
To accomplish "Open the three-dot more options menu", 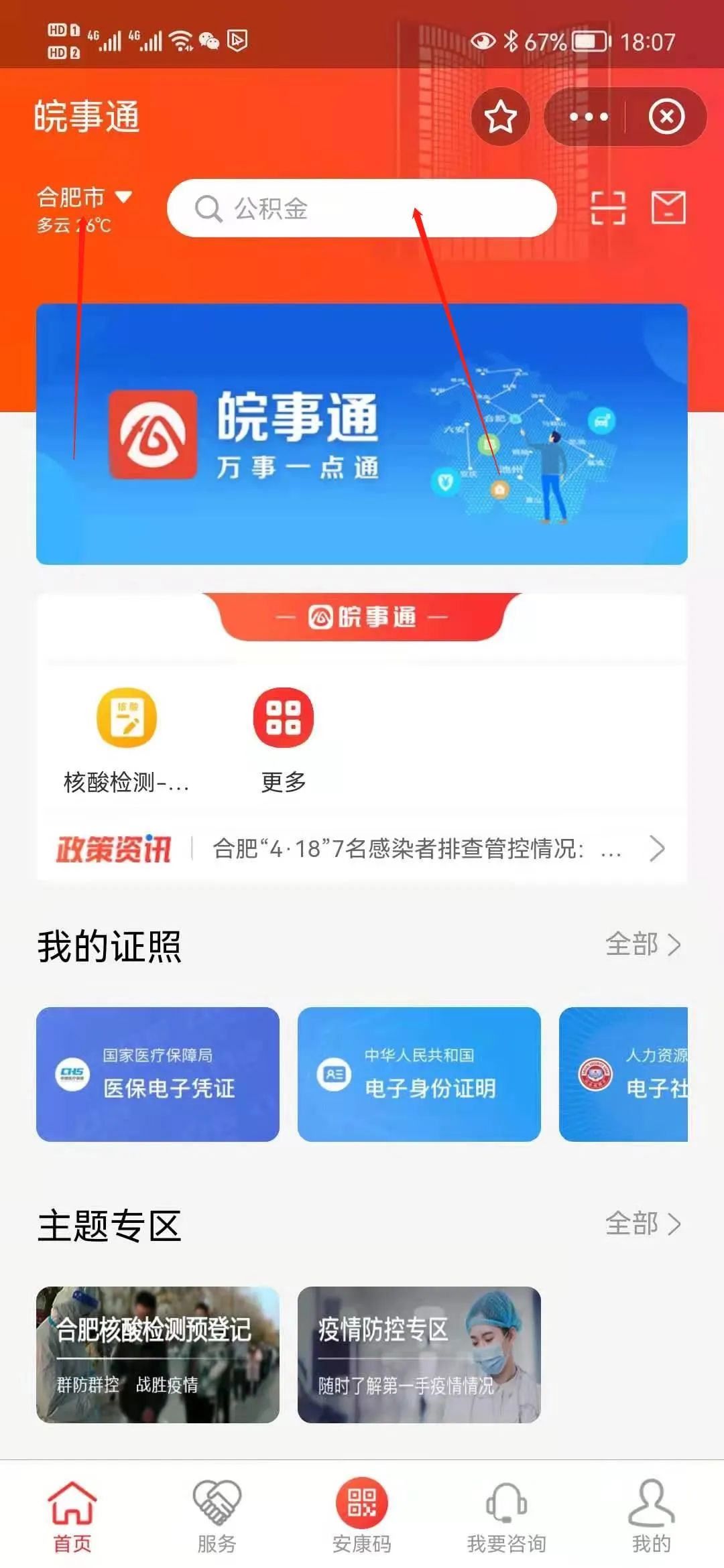I will coord(588,117).
